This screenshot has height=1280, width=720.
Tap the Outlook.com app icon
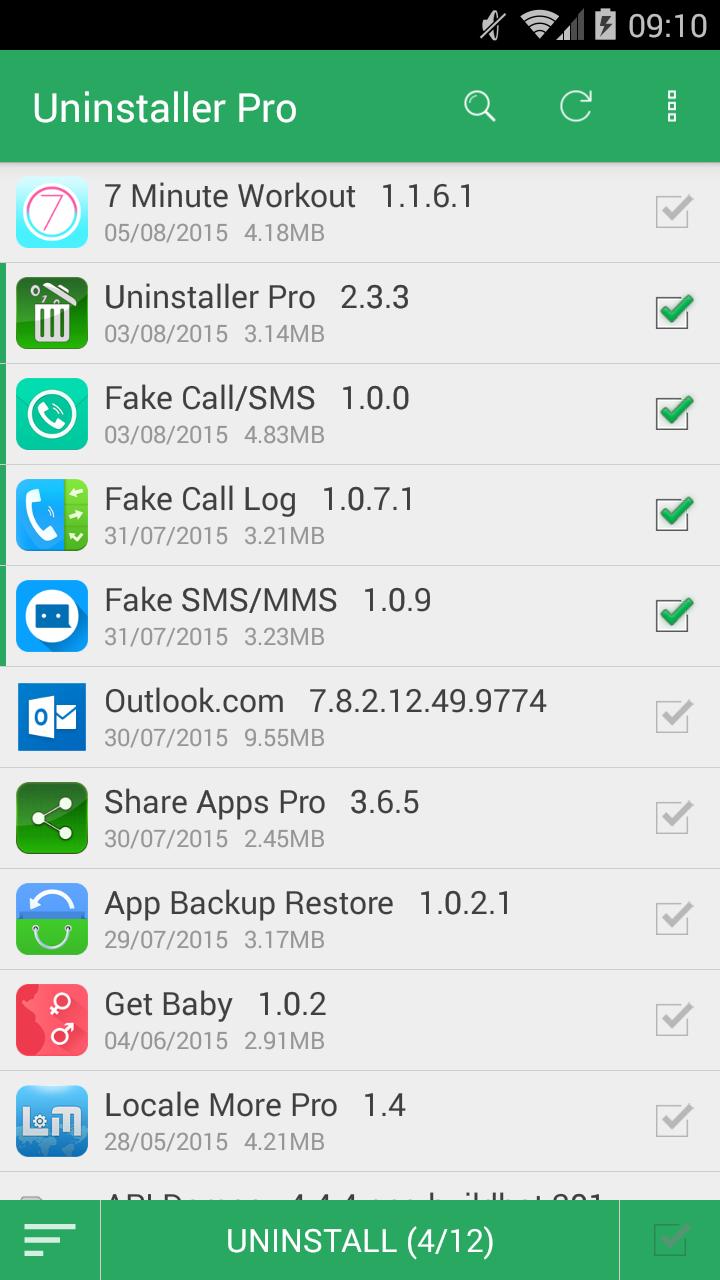click(51, 717)
